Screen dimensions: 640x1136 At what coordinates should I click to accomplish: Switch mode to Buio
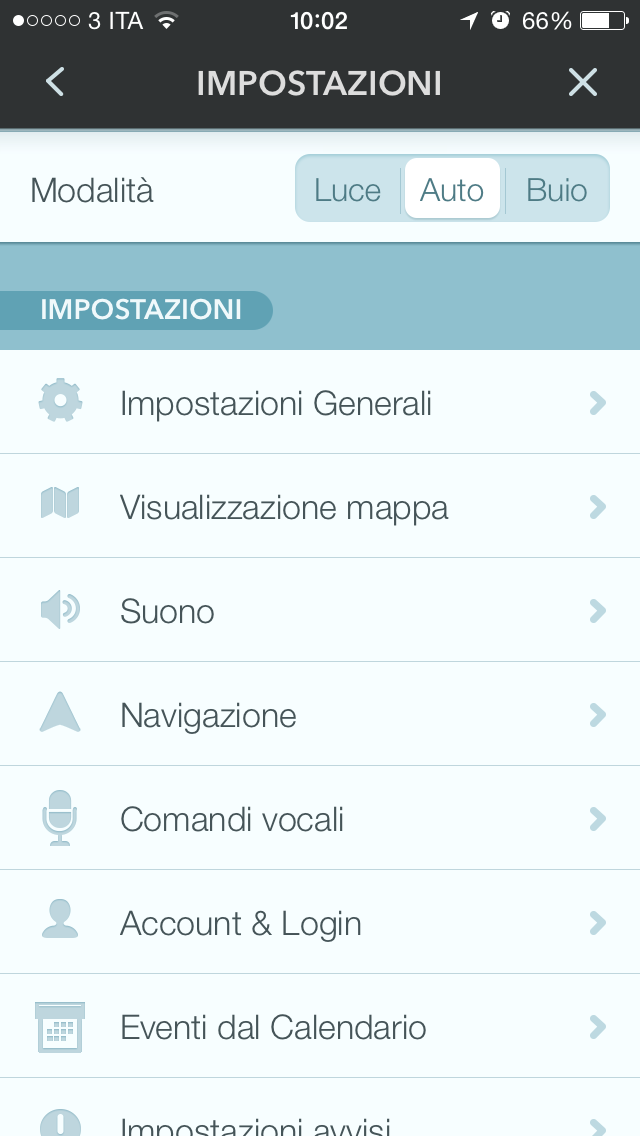click(557, 190)
